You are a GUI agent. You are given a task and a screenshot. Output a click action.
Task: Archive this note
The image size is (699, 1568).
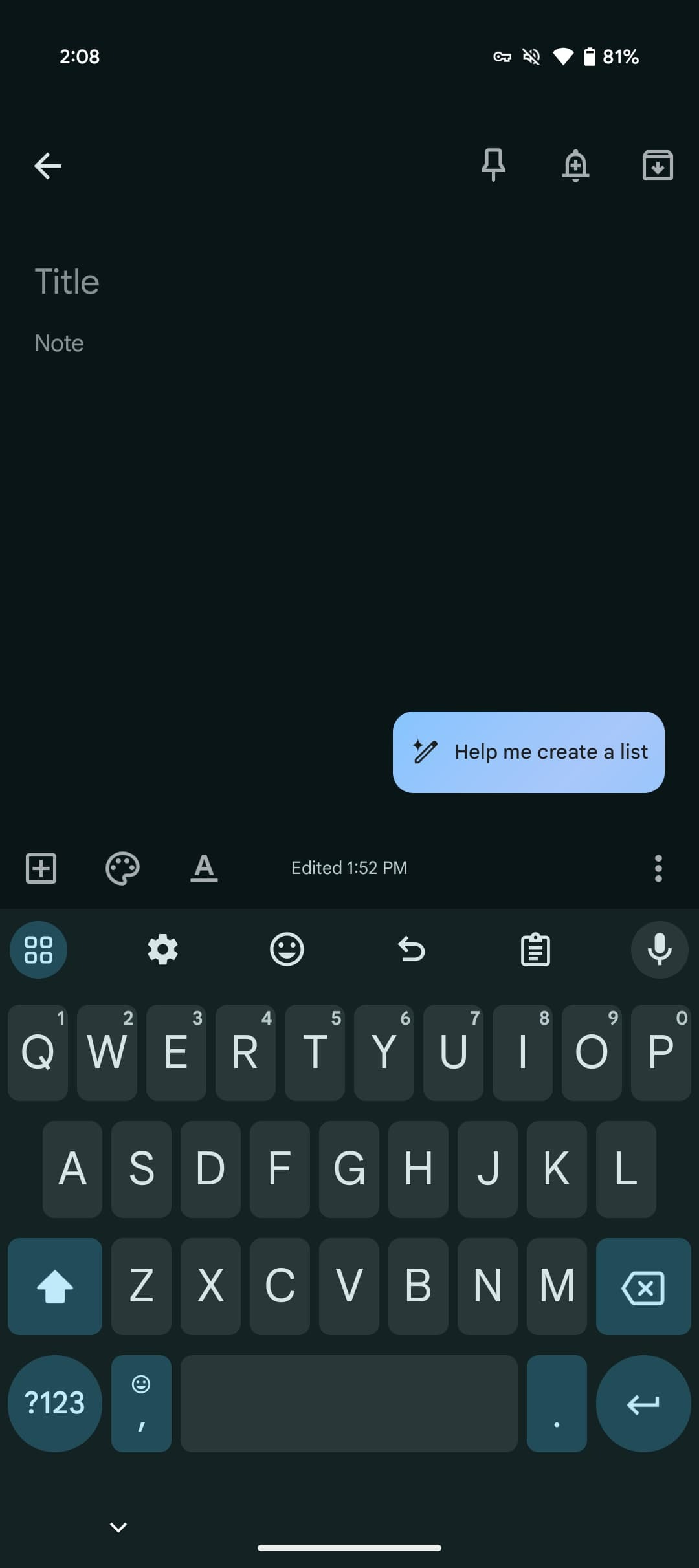point(658,165)
